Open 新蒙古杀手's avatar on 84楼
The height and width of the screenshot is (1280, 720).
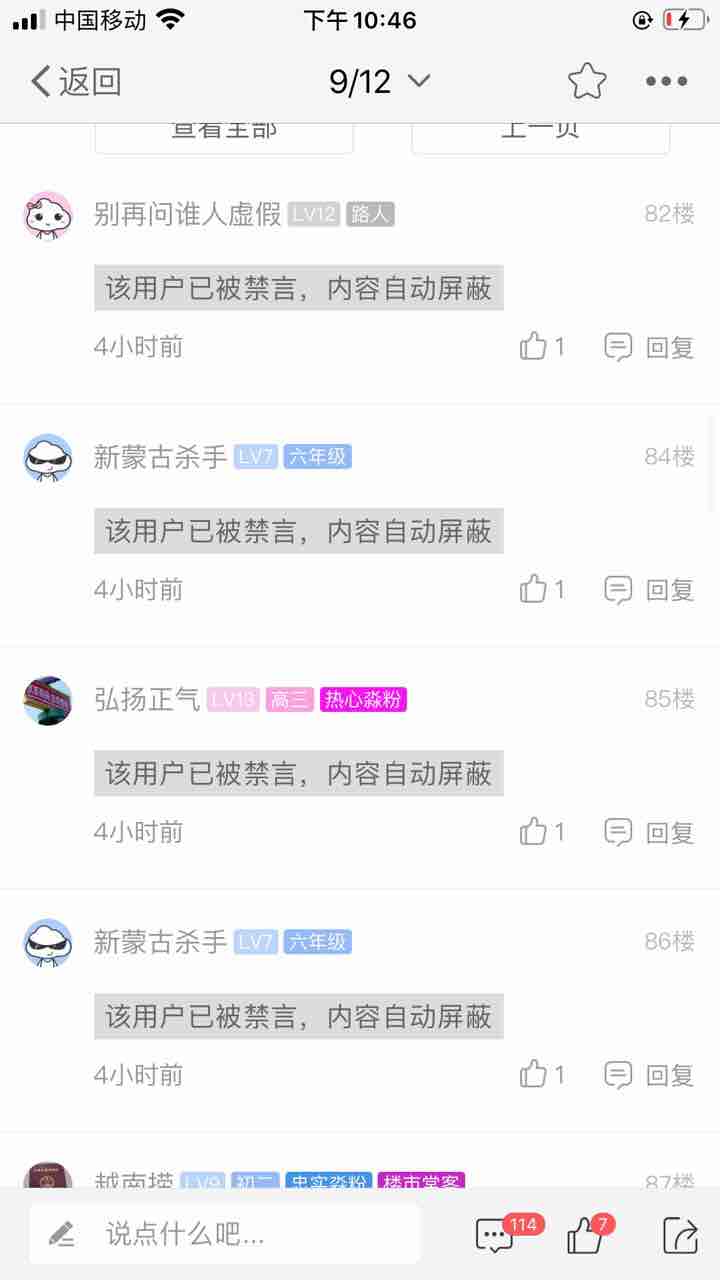tap(48, 458)
